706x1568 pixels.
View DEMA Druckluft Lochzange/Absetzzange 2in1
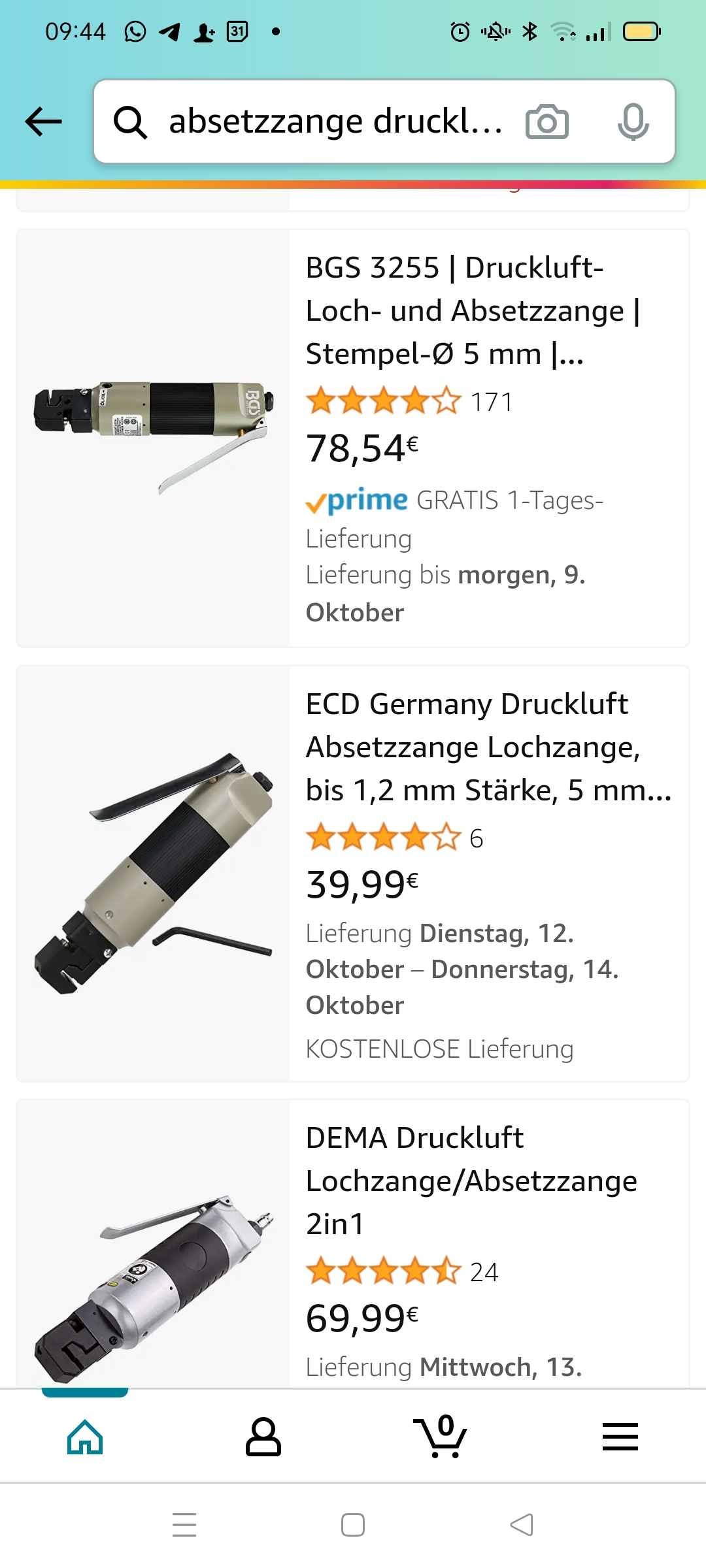pos(471,1180)
